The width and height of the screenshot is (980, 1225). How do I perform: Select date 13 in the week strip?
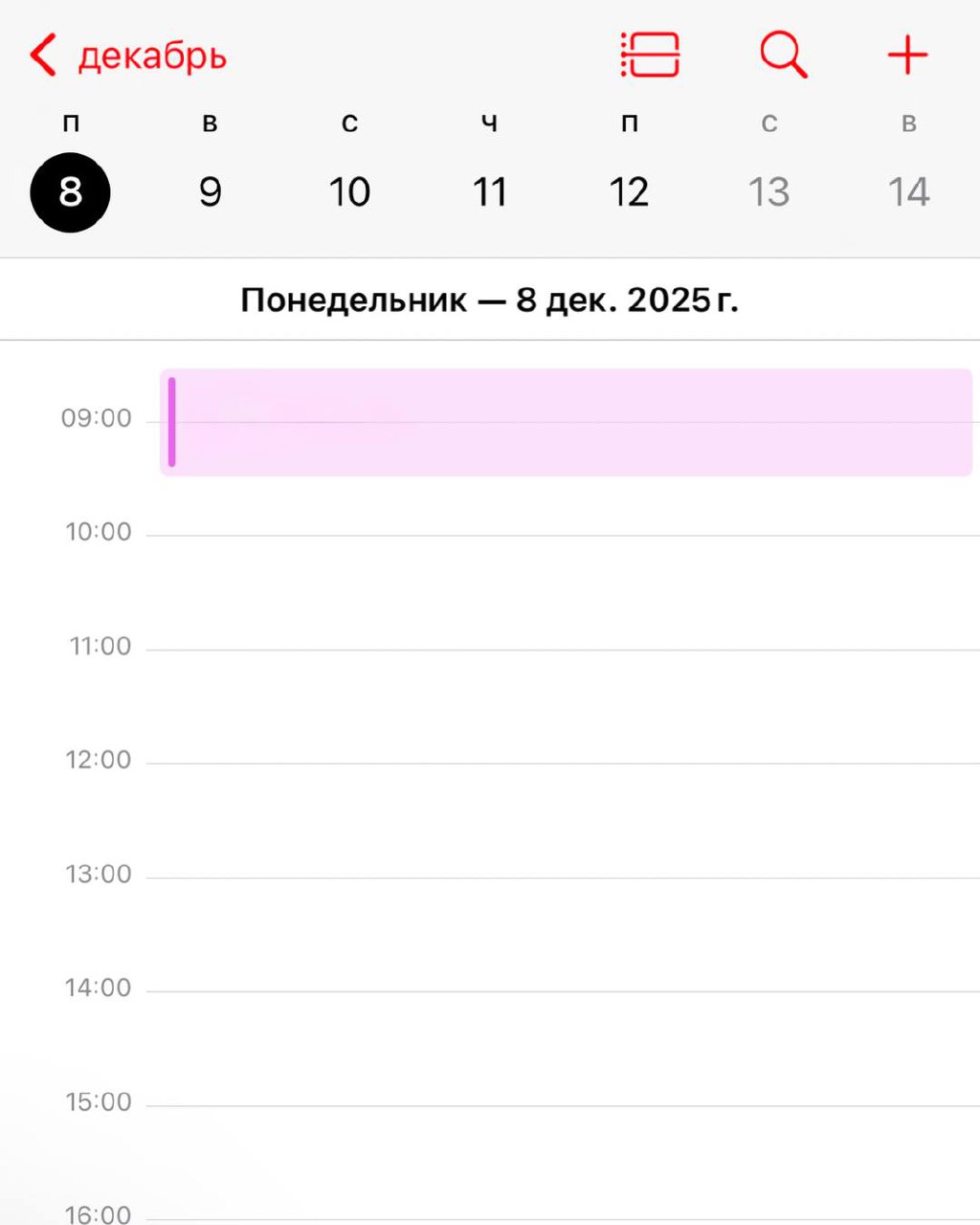tap(768, 192)
